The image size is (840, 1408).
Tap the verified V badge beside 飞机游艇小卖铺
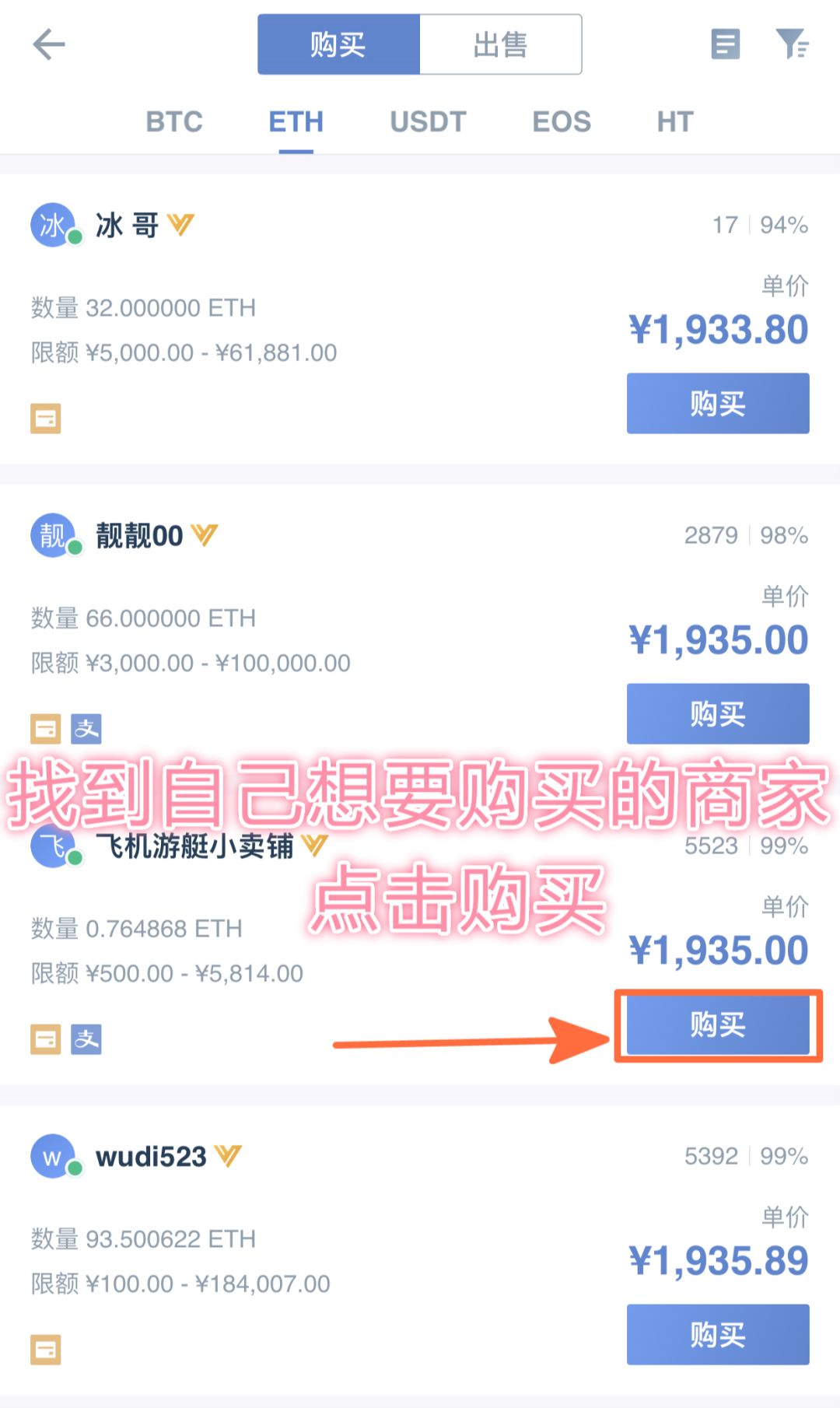point(316,847)
